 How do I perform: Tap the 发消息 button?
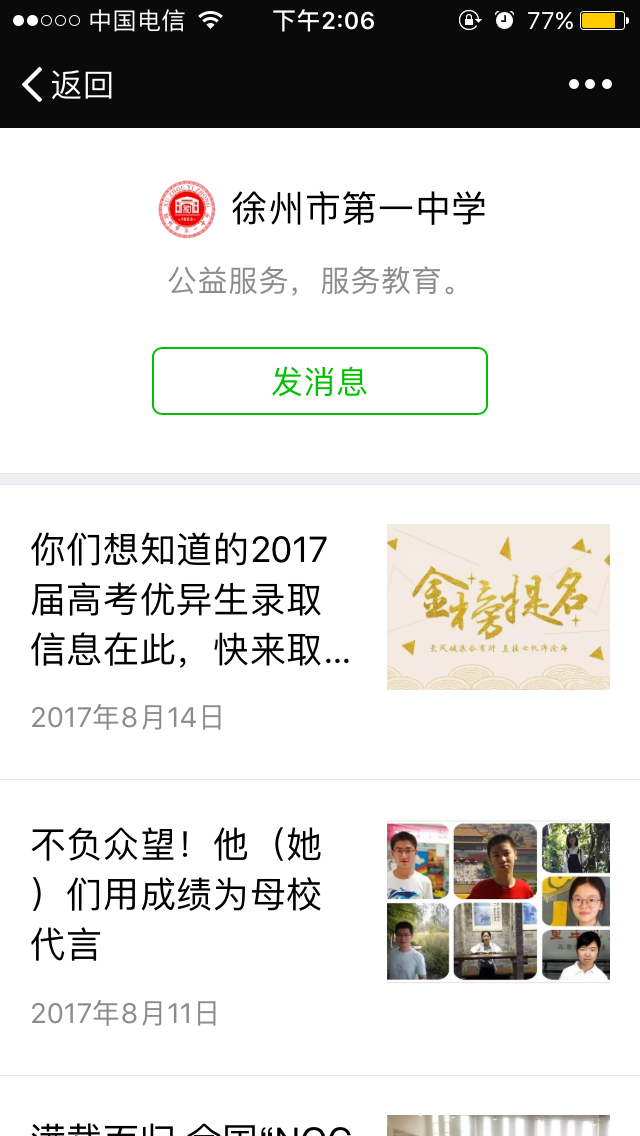(320, 381)
